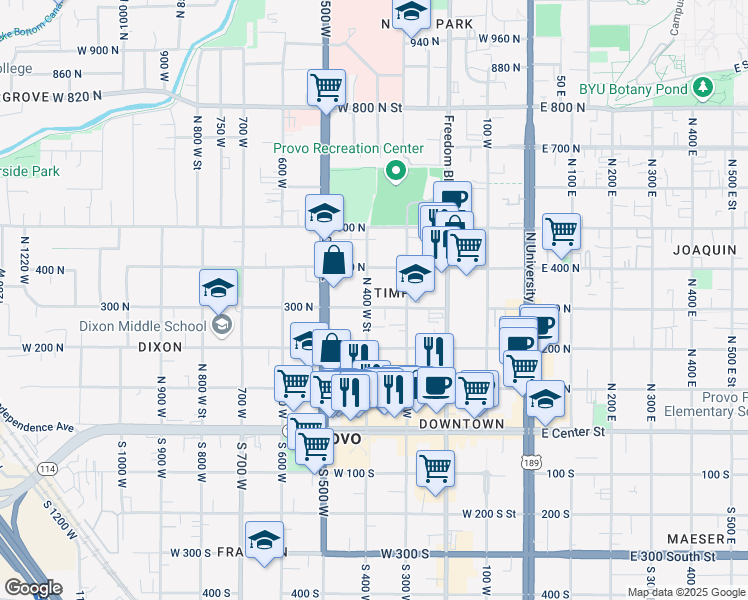Select the graduation cap marker at North Park
This screenshot has height=600, width=748.
click(x=411, y=14)
